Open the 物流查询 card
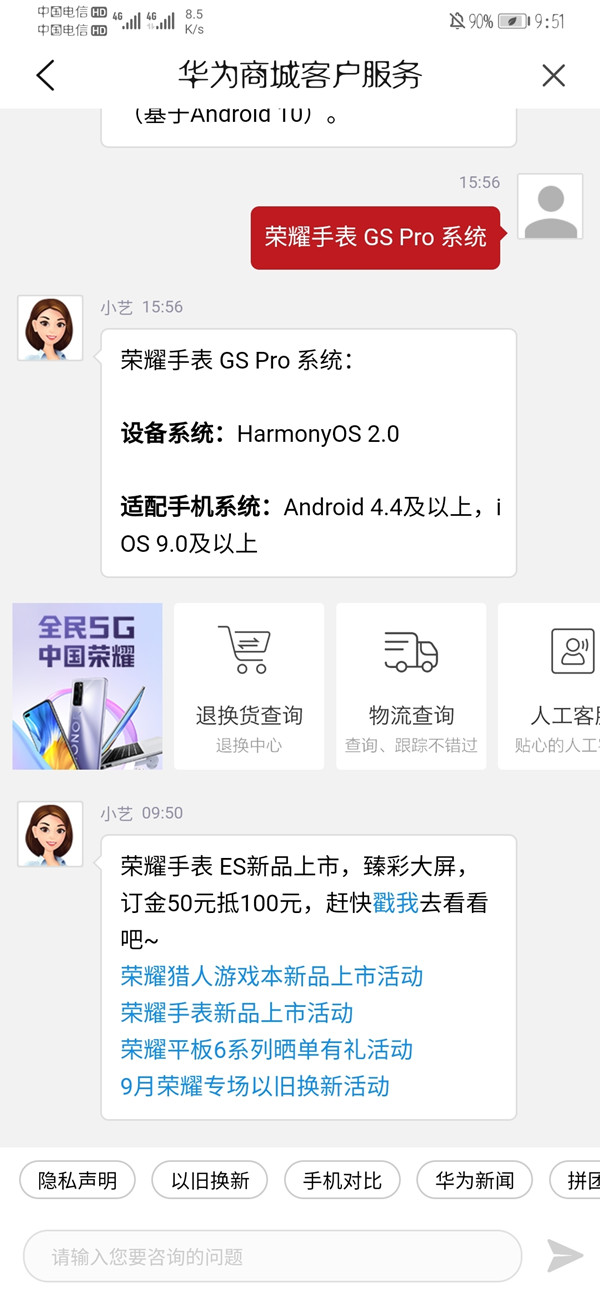Viewport: 600px width, 1300px height. pyautogui.click(x=411, y=686)
